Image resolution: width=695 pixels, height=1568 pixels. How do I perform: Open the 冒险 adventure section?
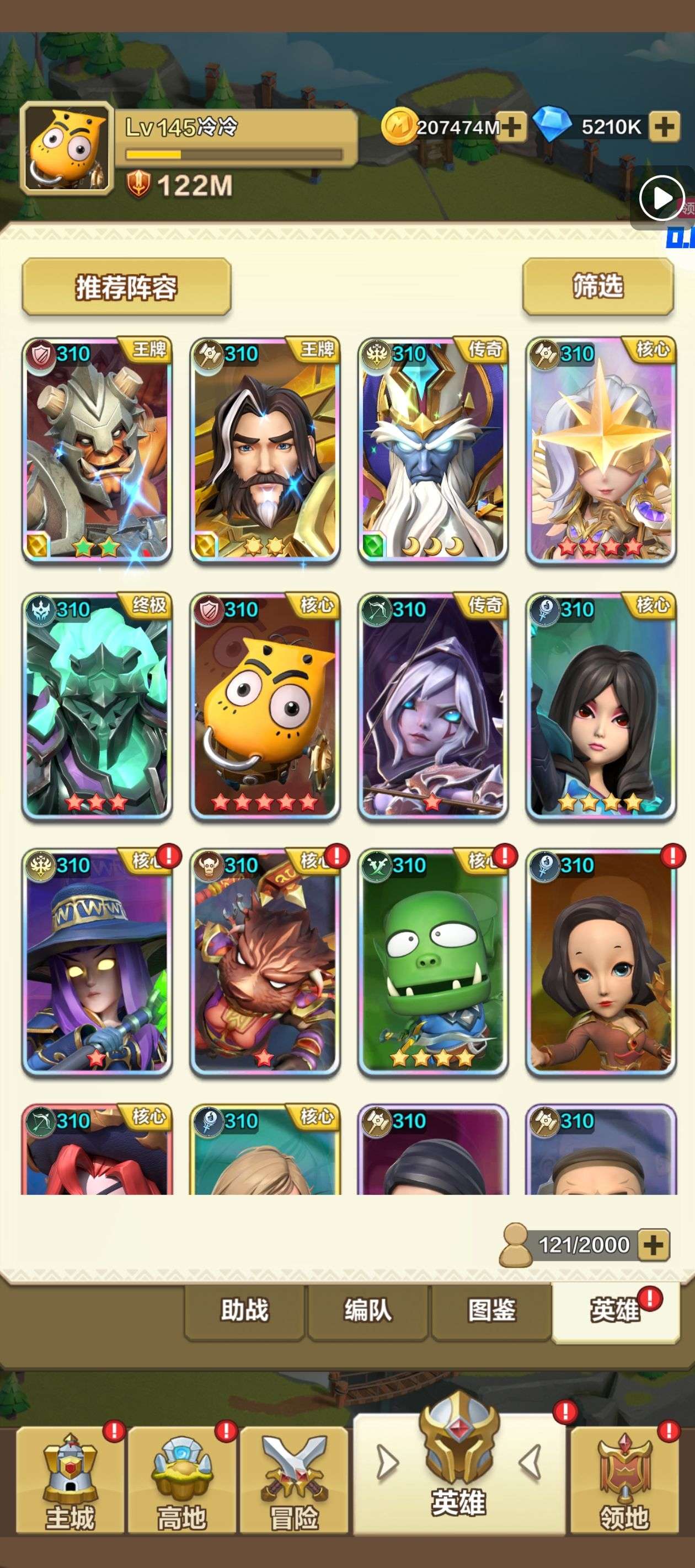pos(294,1480)
